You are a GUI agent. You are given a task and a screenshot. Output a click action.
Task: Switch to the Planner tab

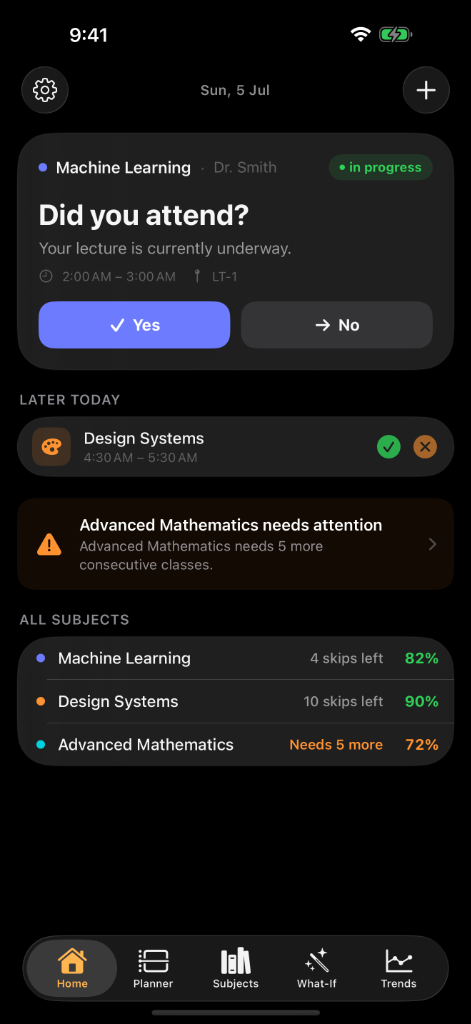[x=154, y=969]
